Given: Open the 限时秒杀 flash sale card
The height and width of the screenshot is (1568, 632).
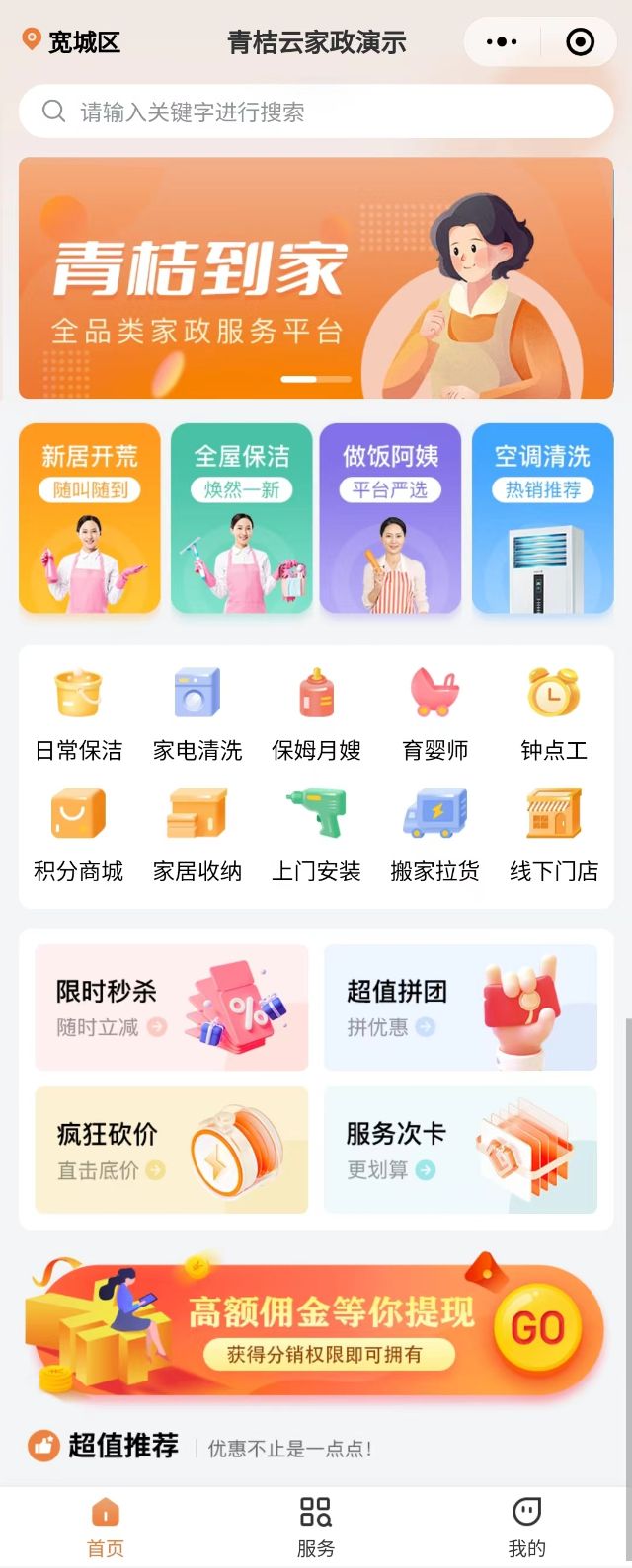Looking at the screenshot, I should [172, 1008].
